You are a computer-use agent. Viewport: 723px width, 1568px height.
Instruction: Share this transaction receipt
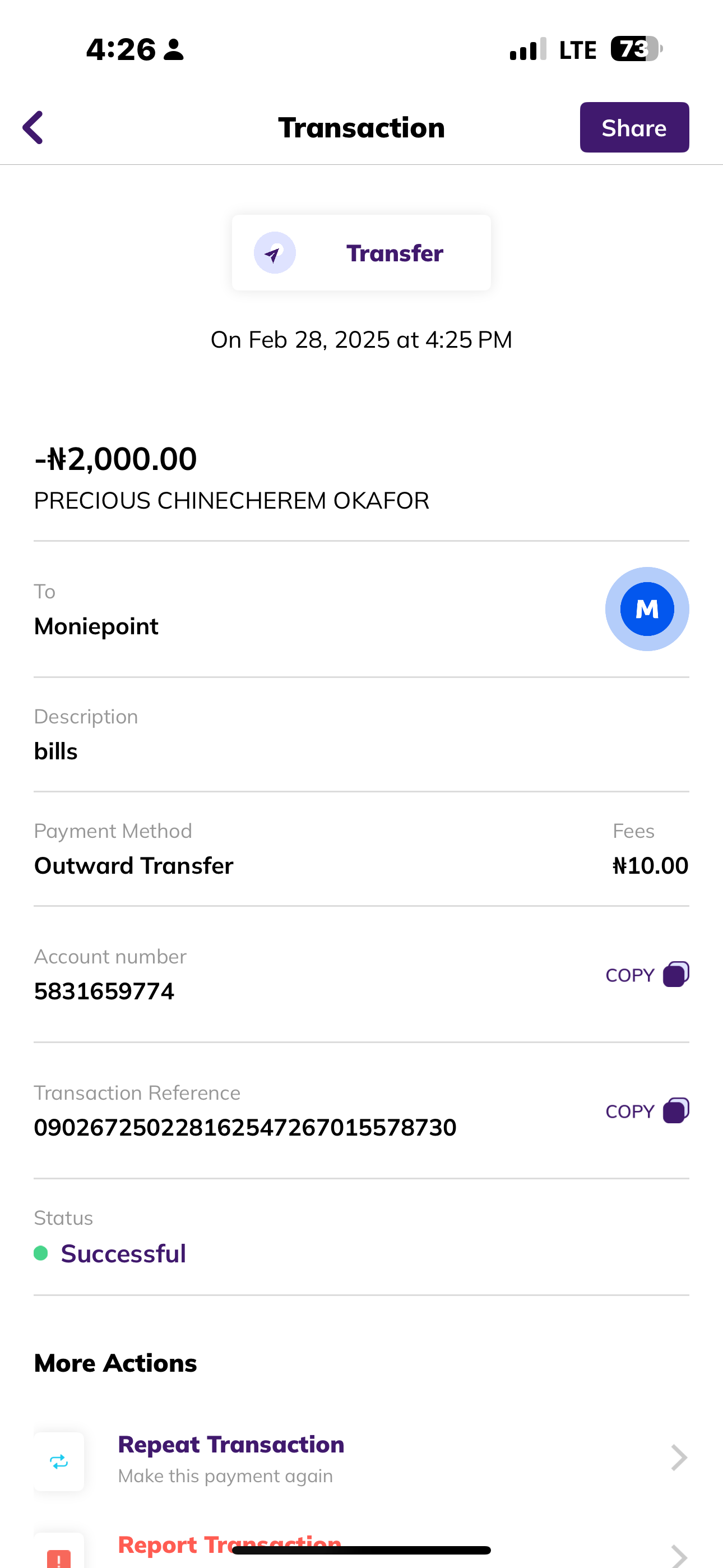coord(633,127)
